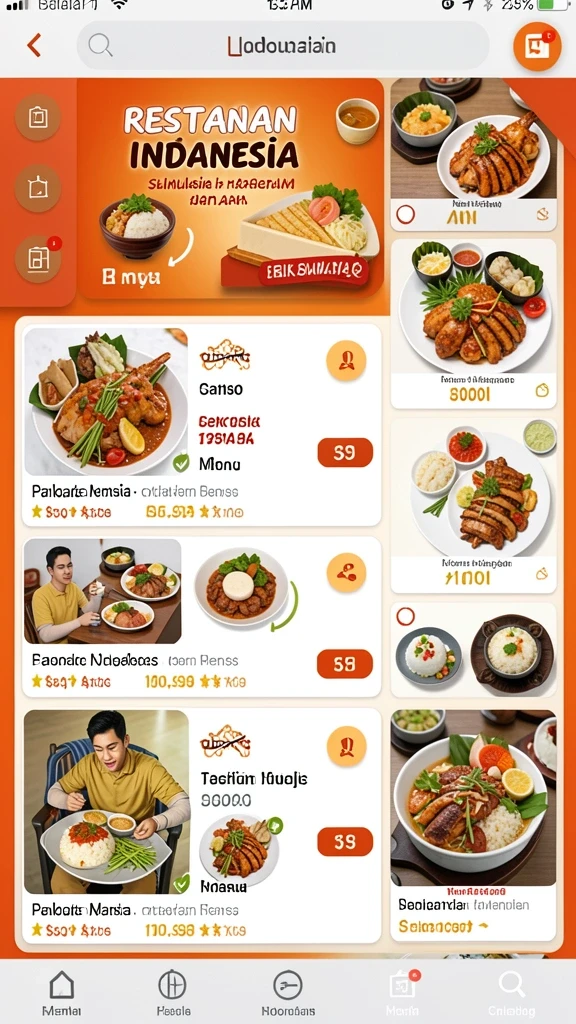This screenshot has width=576, height=1024.
Task: Open the dish tile priced 80001
Action: 473,324
